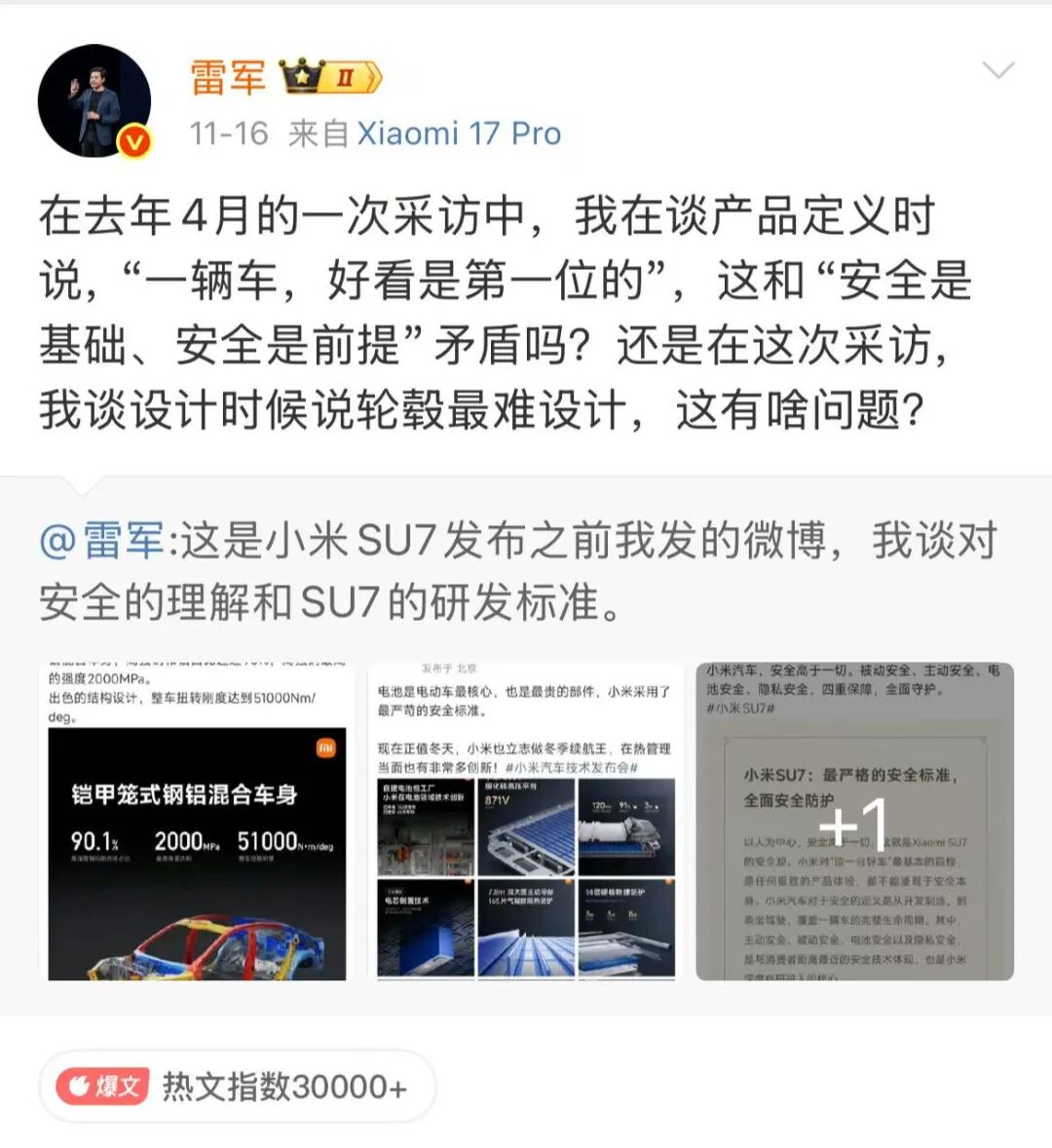Open the @雷军 mention in the quoted post
The height and width of the screenshot is (1148, 1052).
coord(101,540)
